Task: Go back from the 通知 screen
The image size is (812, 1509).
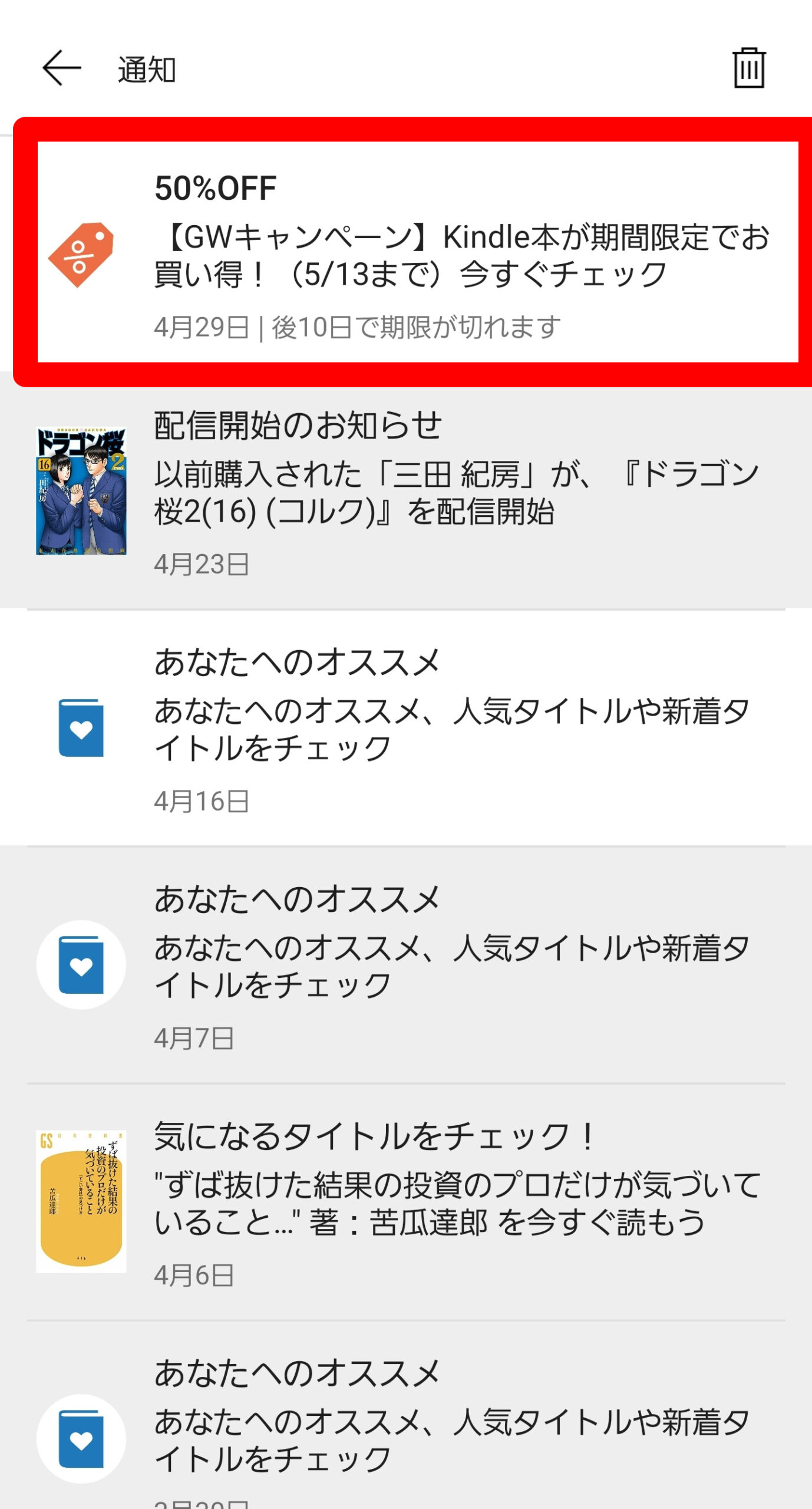Action: [x=61, y=68]
